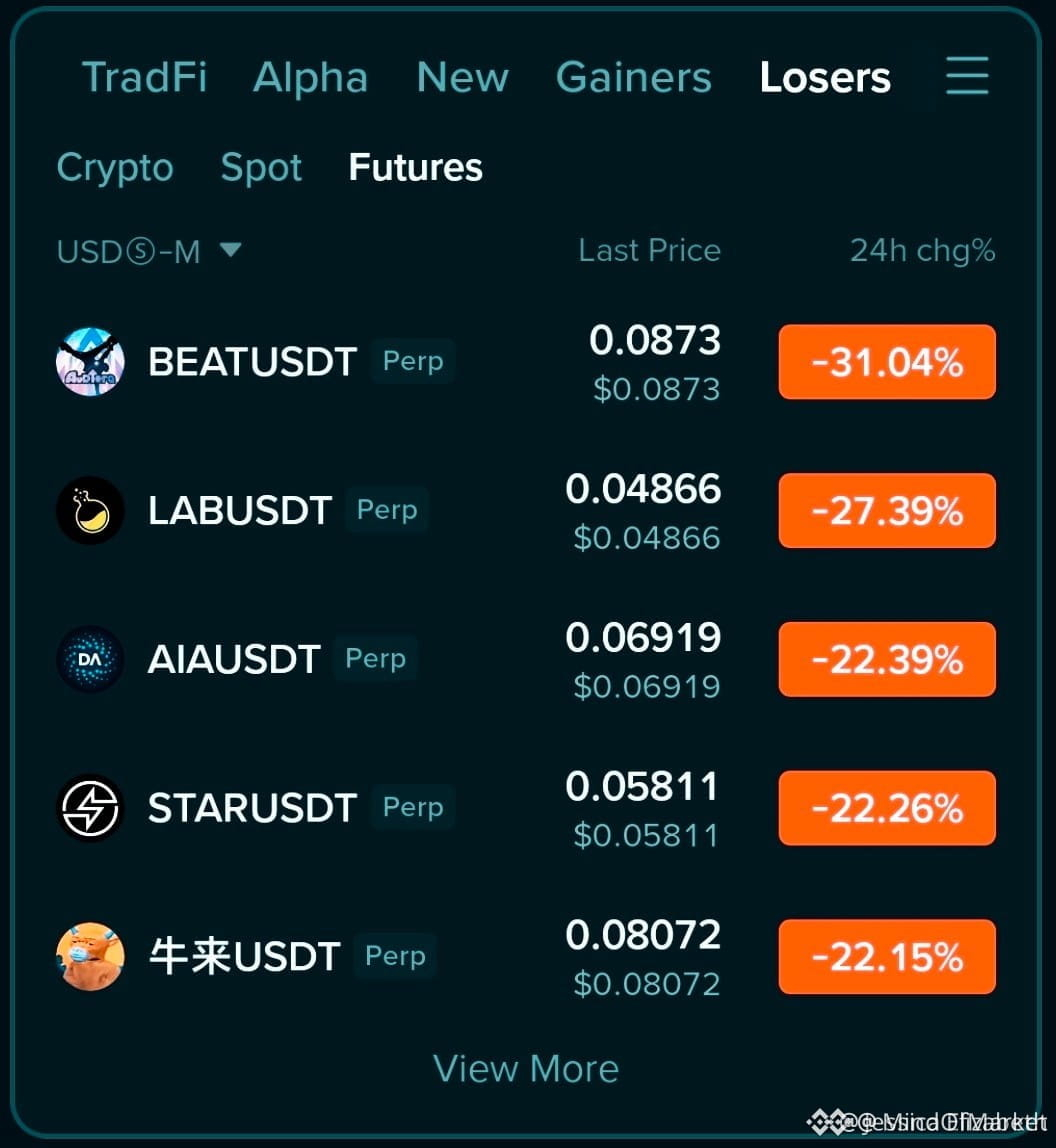
Task: Switch to the Crypto sub-tab
Action: [115, 168]
